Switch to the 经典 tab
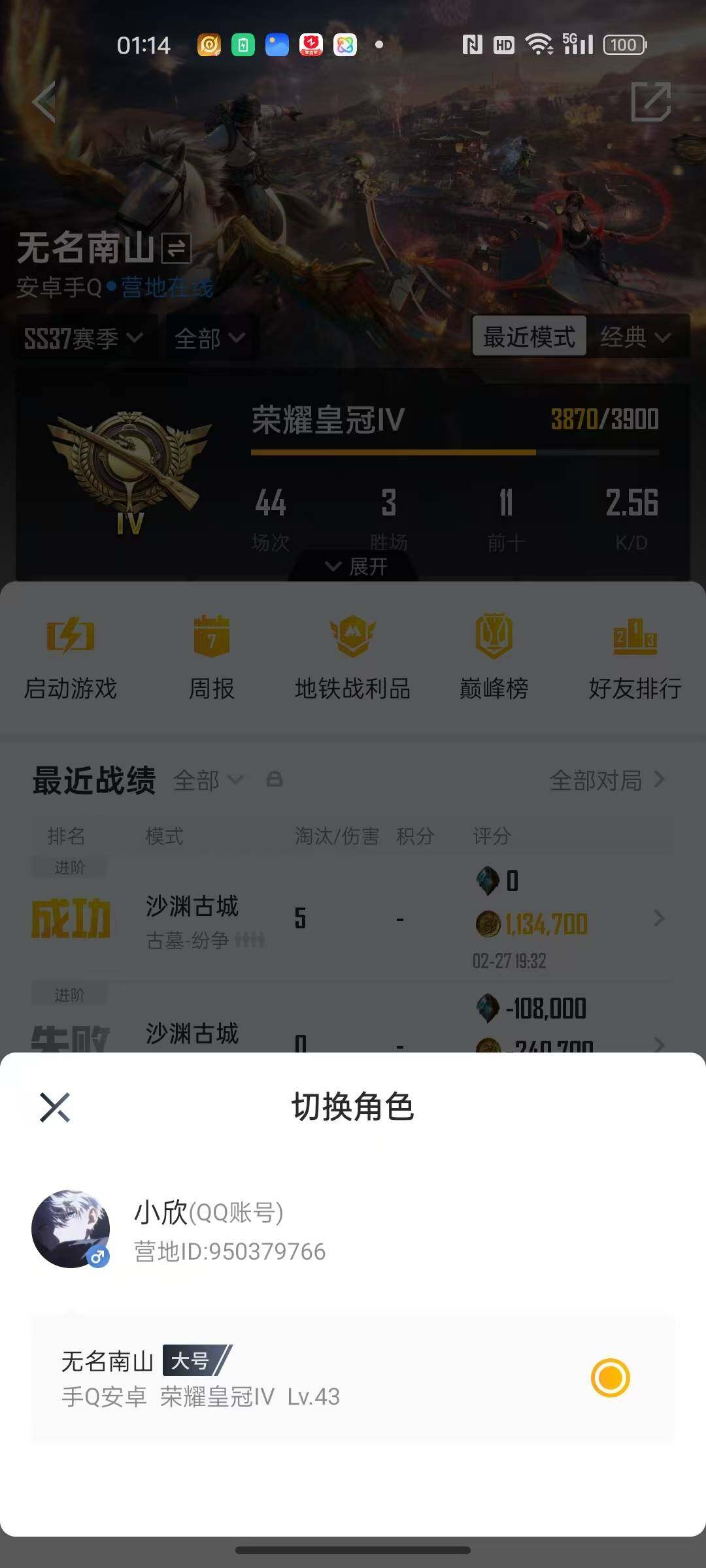The image size is (706, 1568). click(x=637, y=338)
